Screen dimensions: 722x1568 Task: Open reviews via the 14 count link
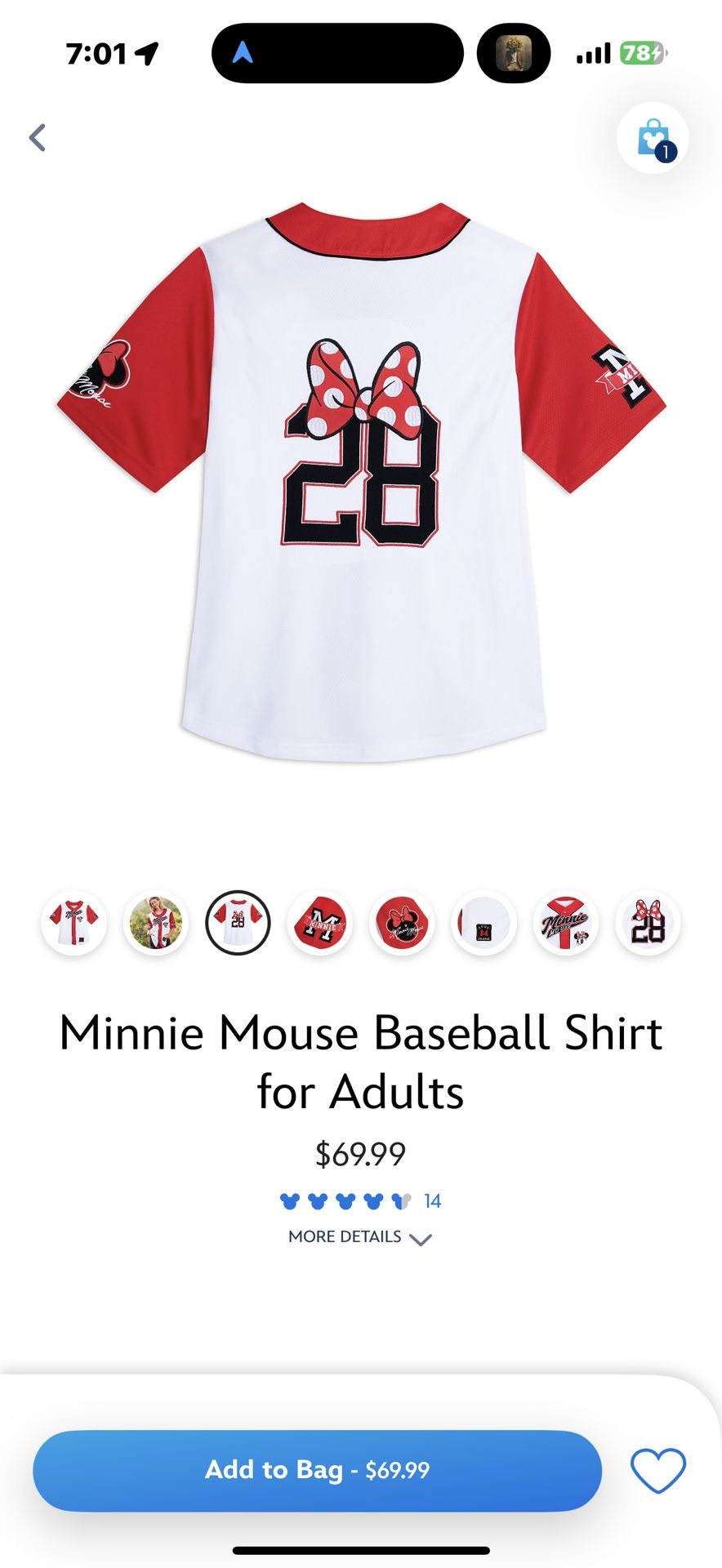432,1200
